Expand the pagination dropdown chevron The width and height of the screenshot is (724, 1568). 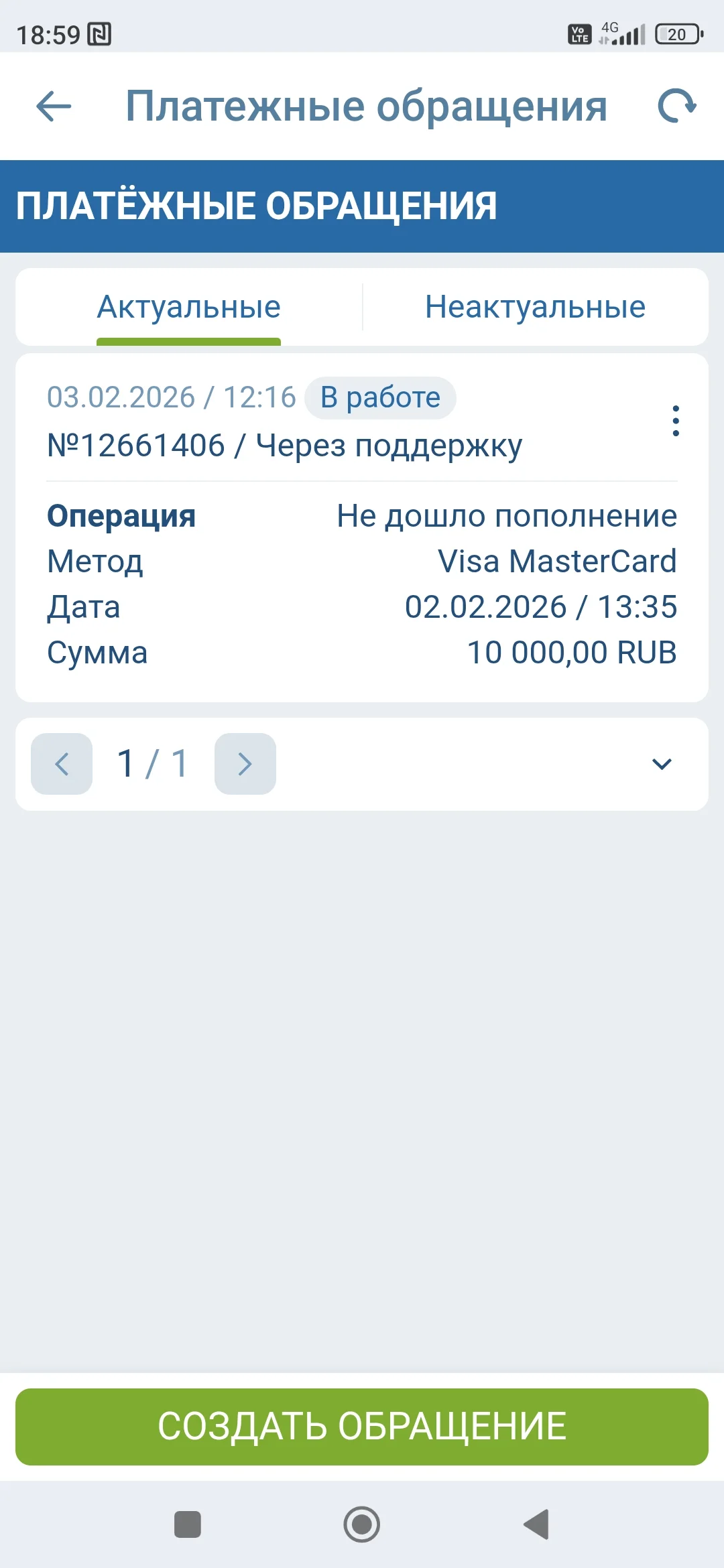pyautogui.click(x=662, y=764)
